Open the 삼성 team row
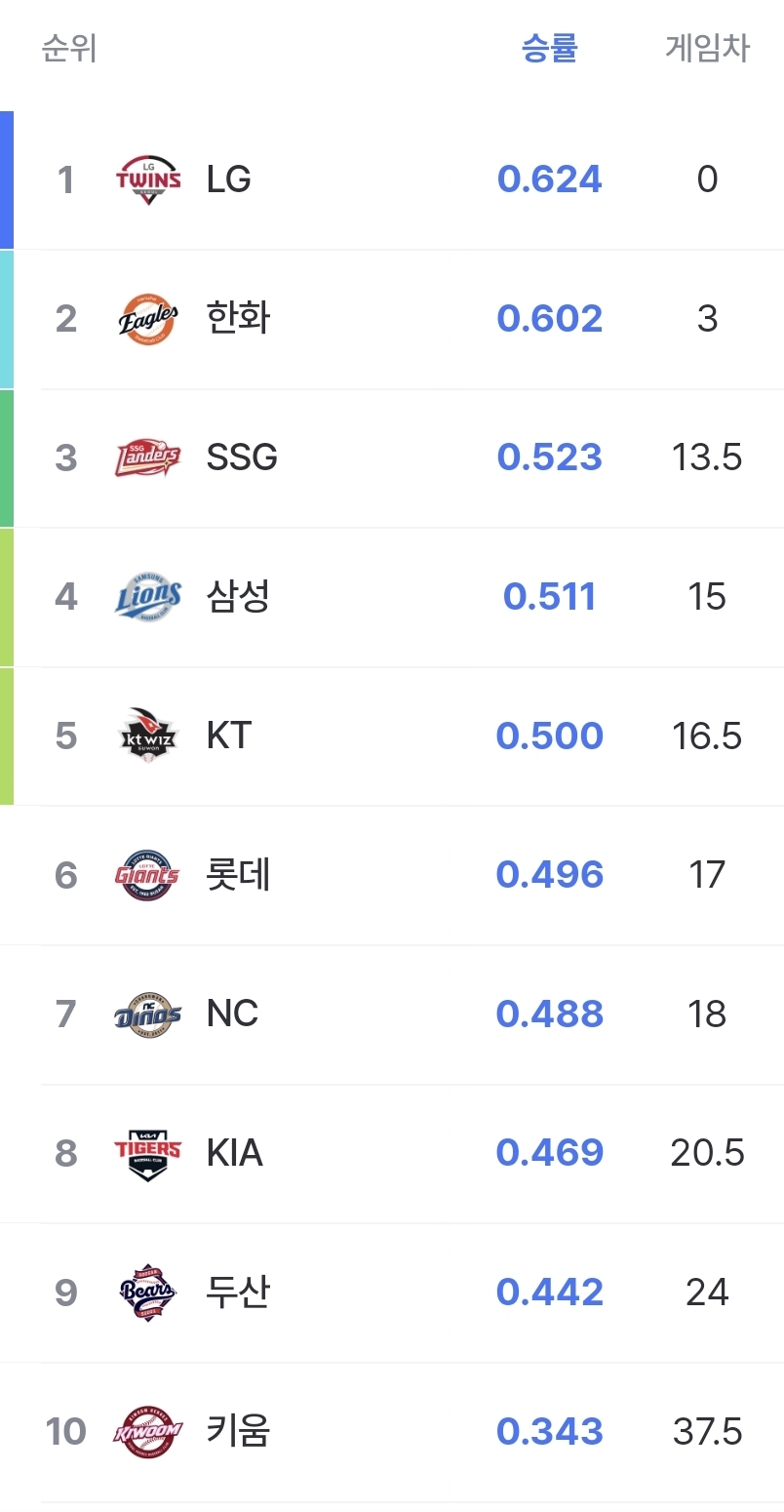784x1512 pixels. [392, 597]
